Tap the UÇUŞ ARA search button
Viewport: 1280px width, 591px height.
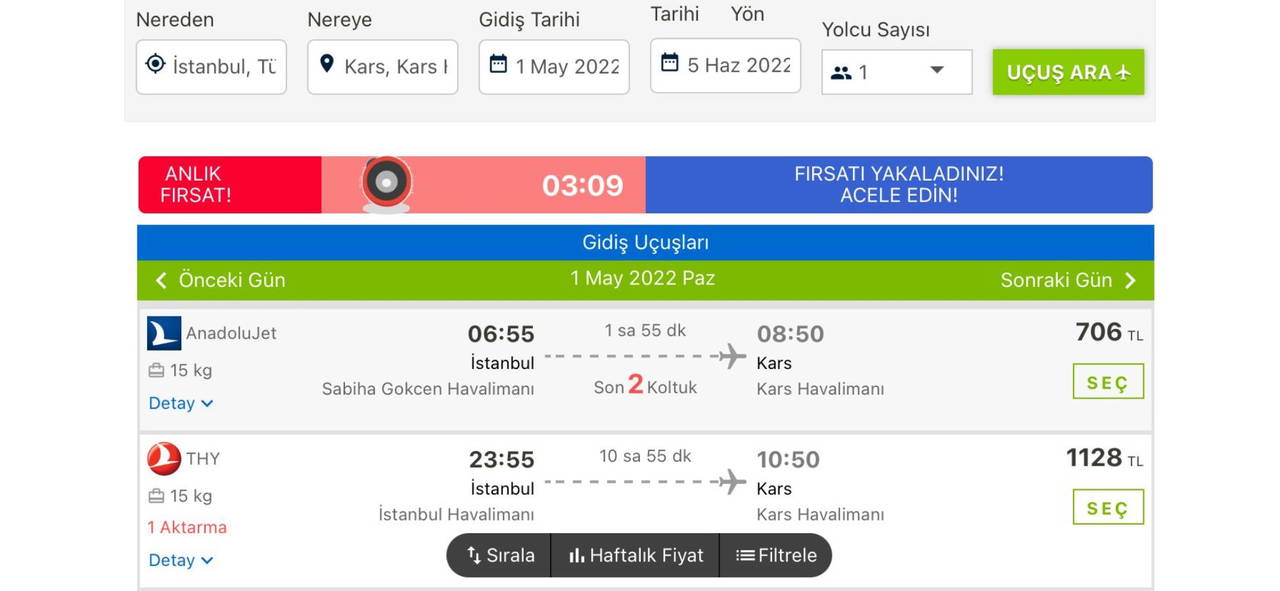tap(1067, 72)
